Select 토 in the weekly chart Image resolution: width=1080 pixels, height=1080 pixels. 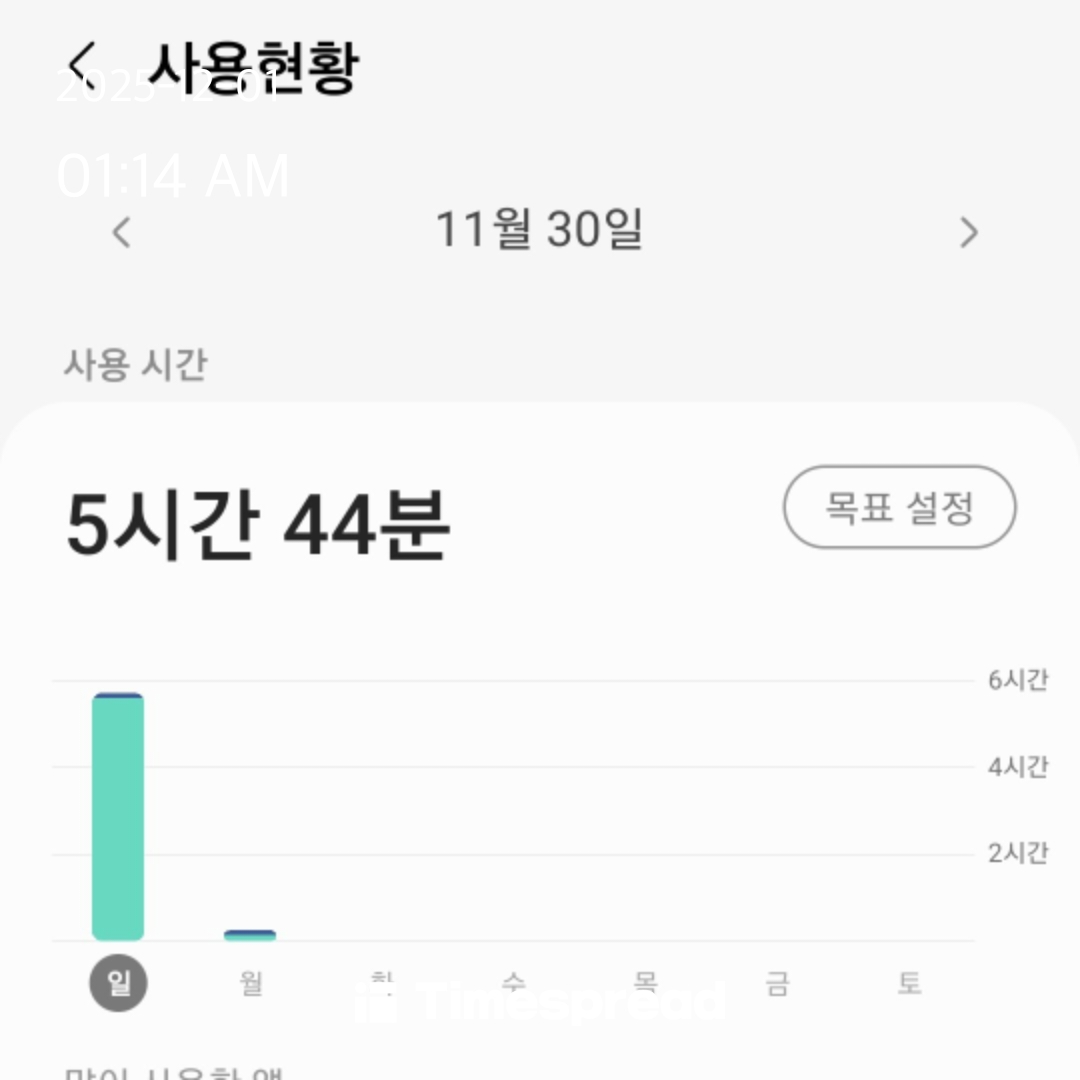point(908,984)
